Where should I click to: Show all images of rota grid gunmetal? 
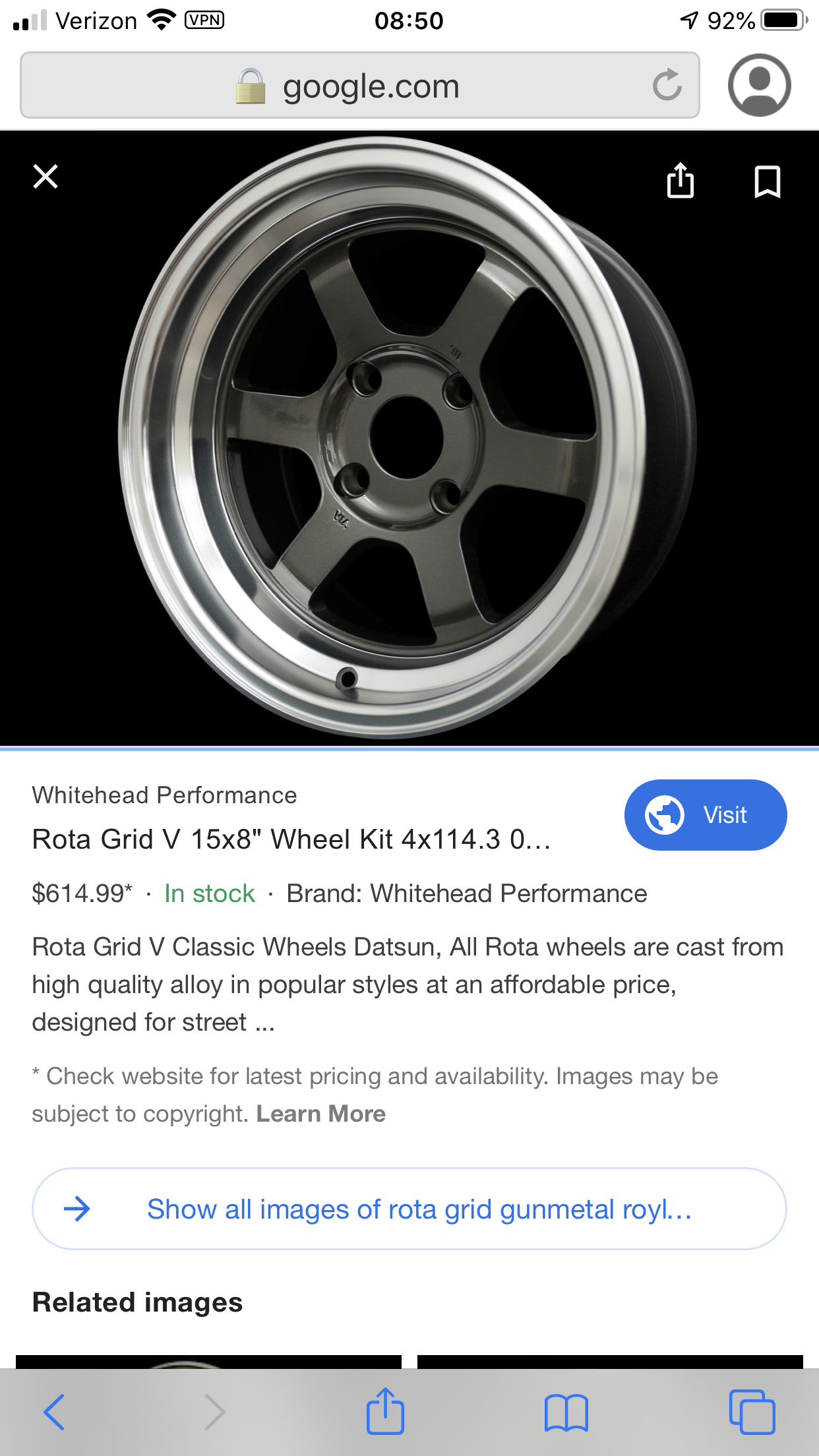tap(409, 1209)
